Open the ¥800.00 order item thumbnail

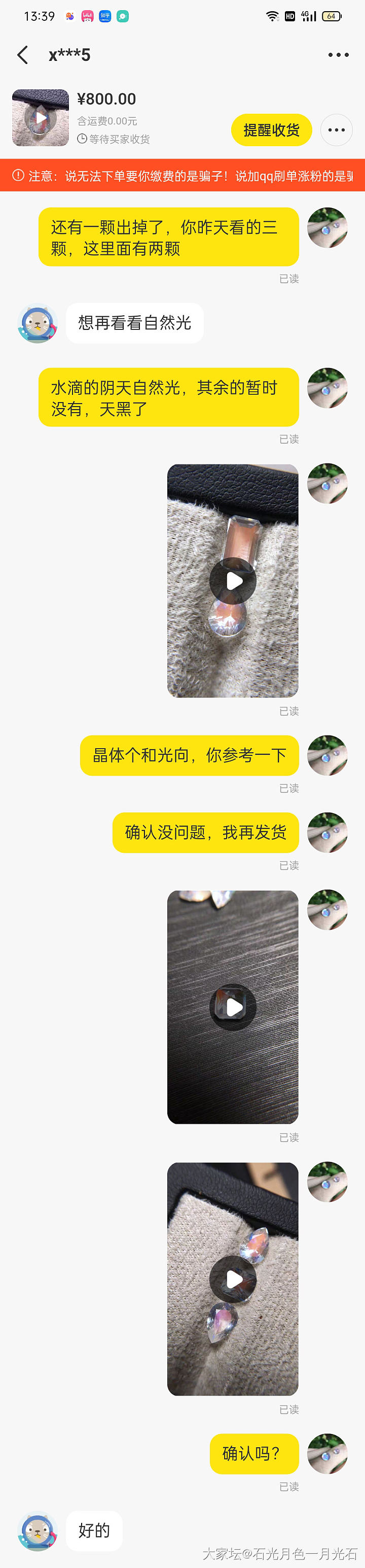point(40,117)
